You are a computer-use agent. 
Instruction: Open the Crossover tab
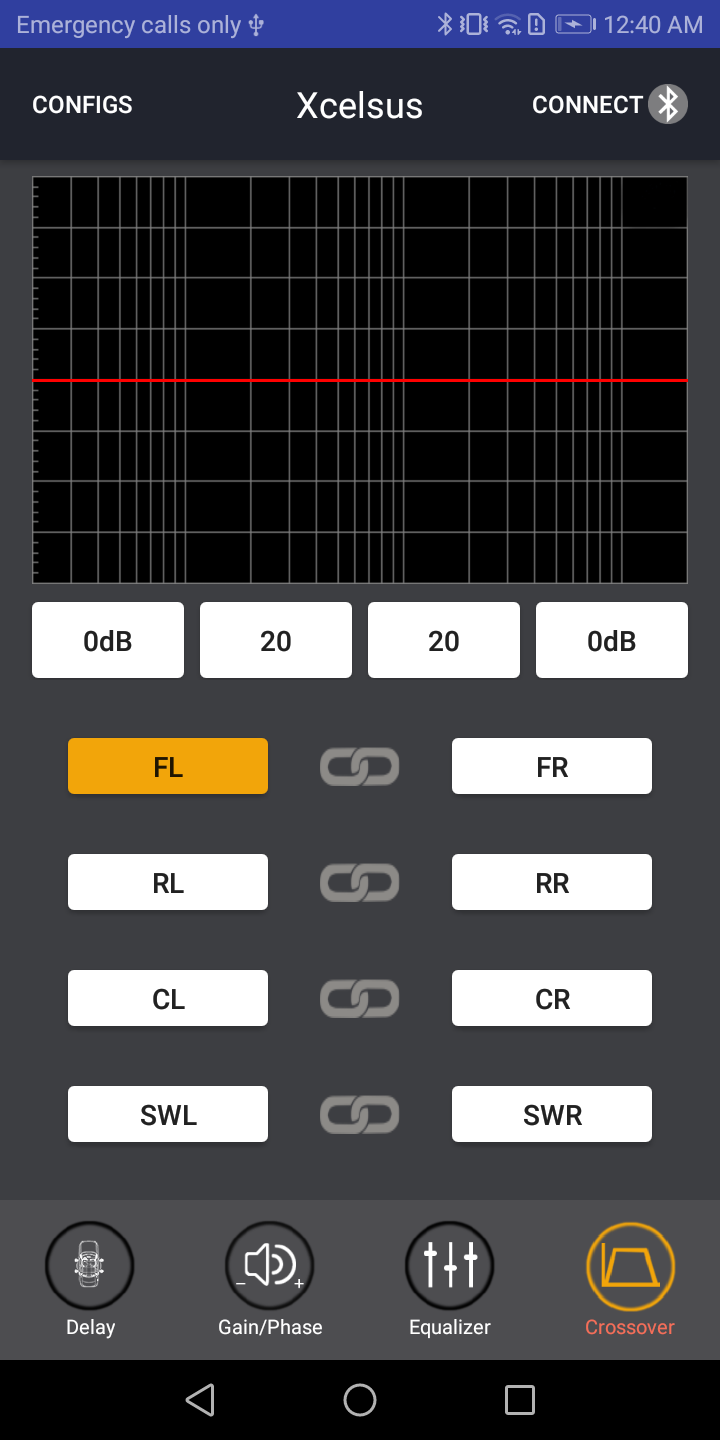tap(630, 1280)
